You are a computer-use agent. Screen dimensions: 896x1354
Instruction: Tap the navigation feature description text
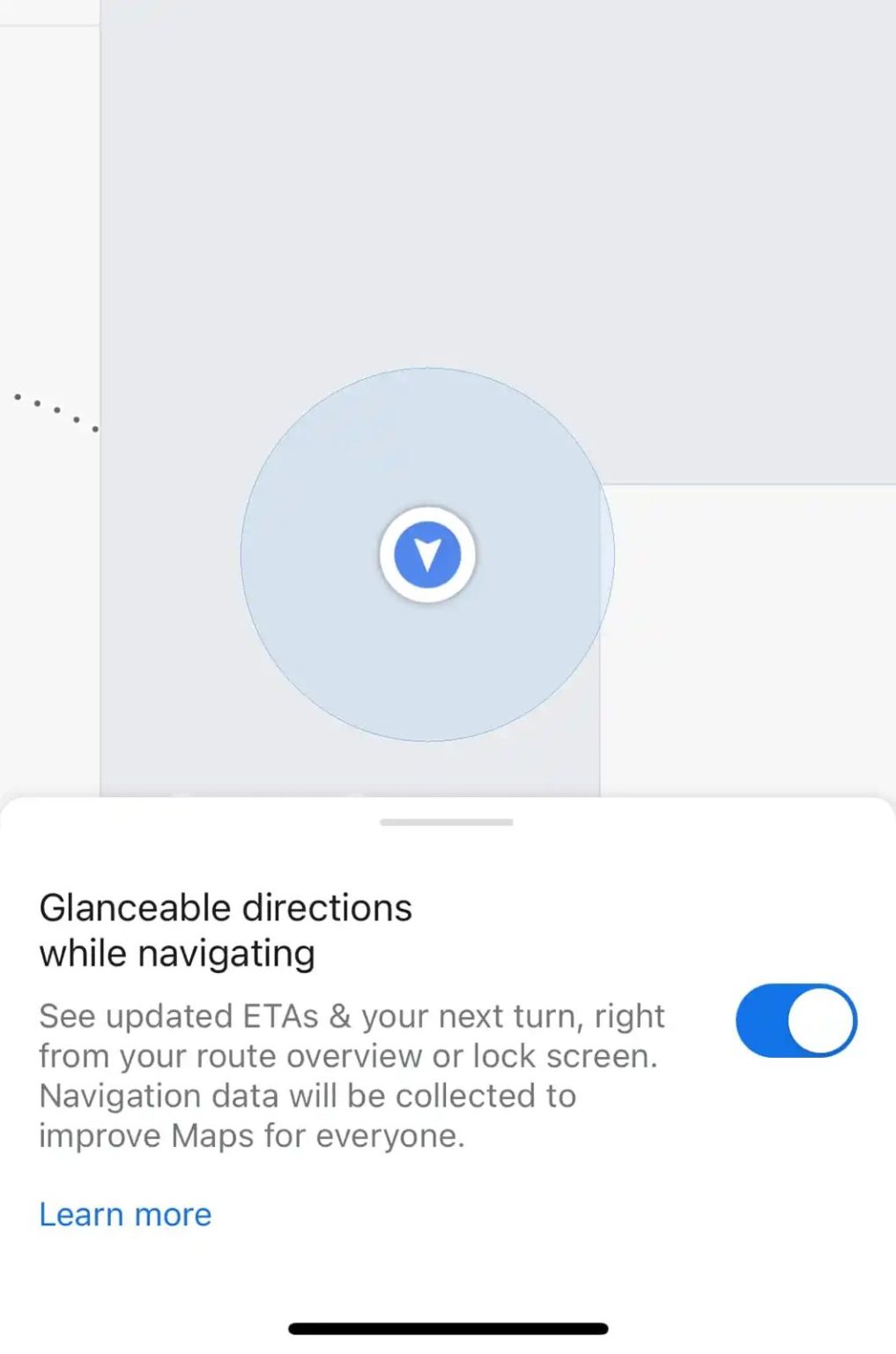coord(351,1075)
